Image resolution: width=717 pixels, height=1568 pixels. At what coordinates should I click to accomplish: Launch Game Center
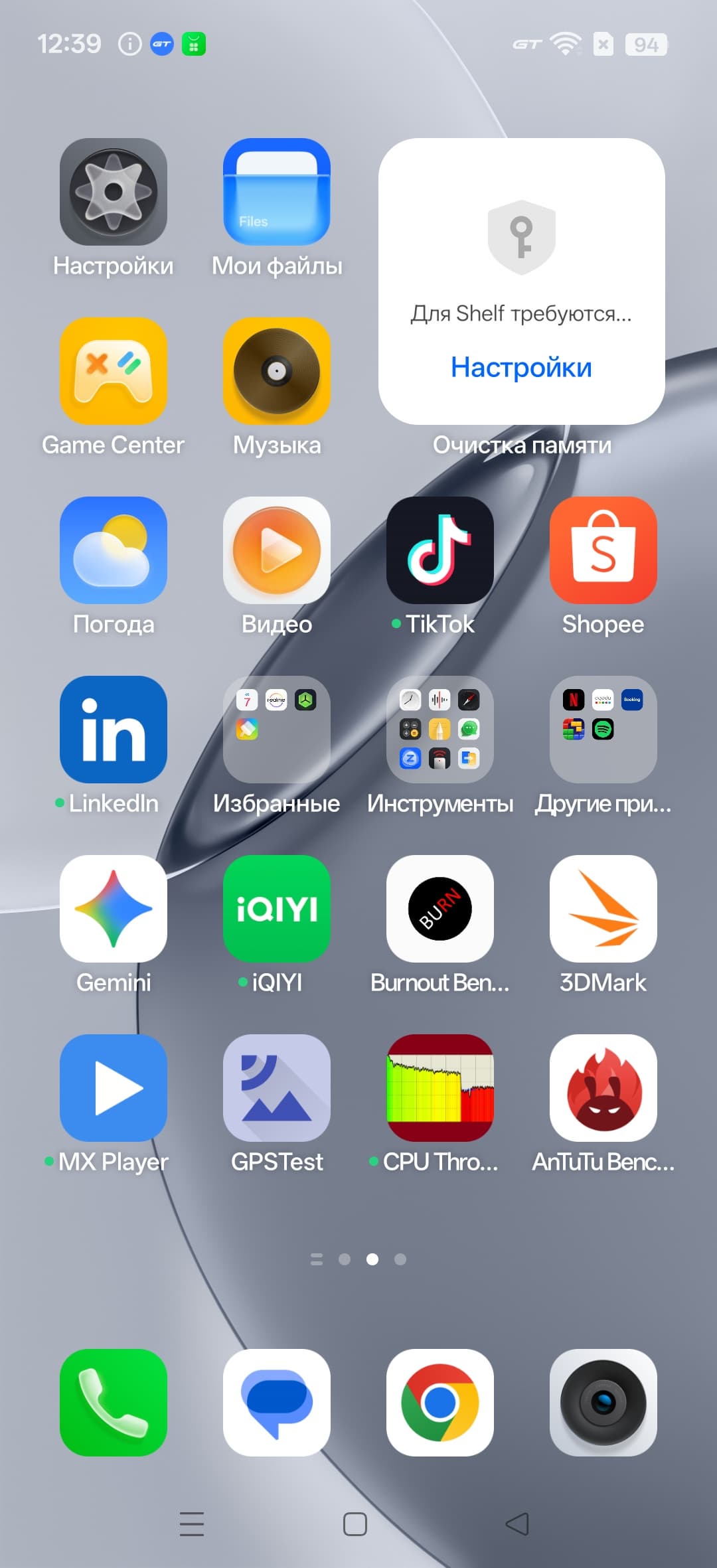click(x=113, y=371)
